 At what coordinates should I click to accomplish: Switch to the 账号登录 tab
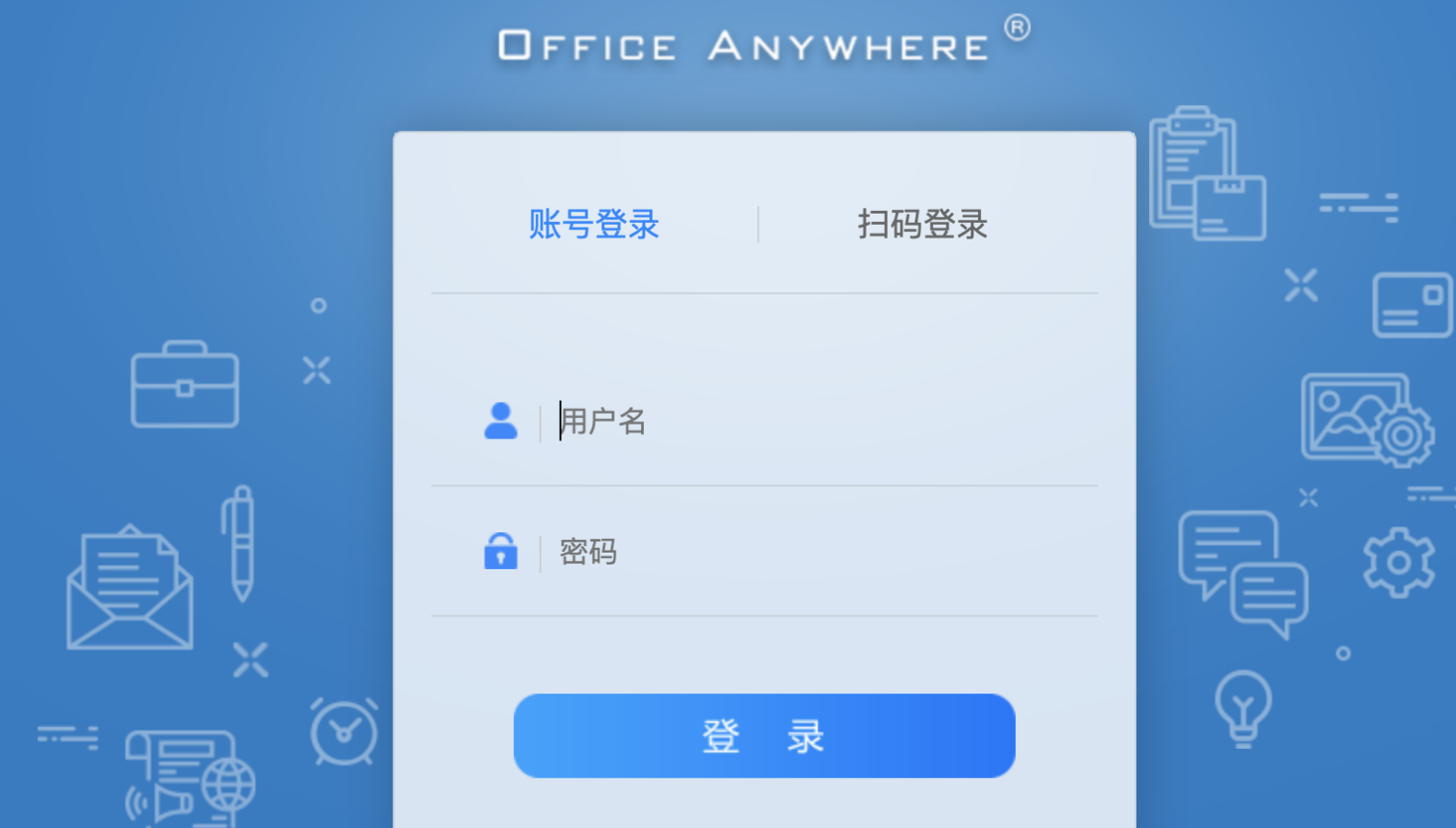click(594, 225)
